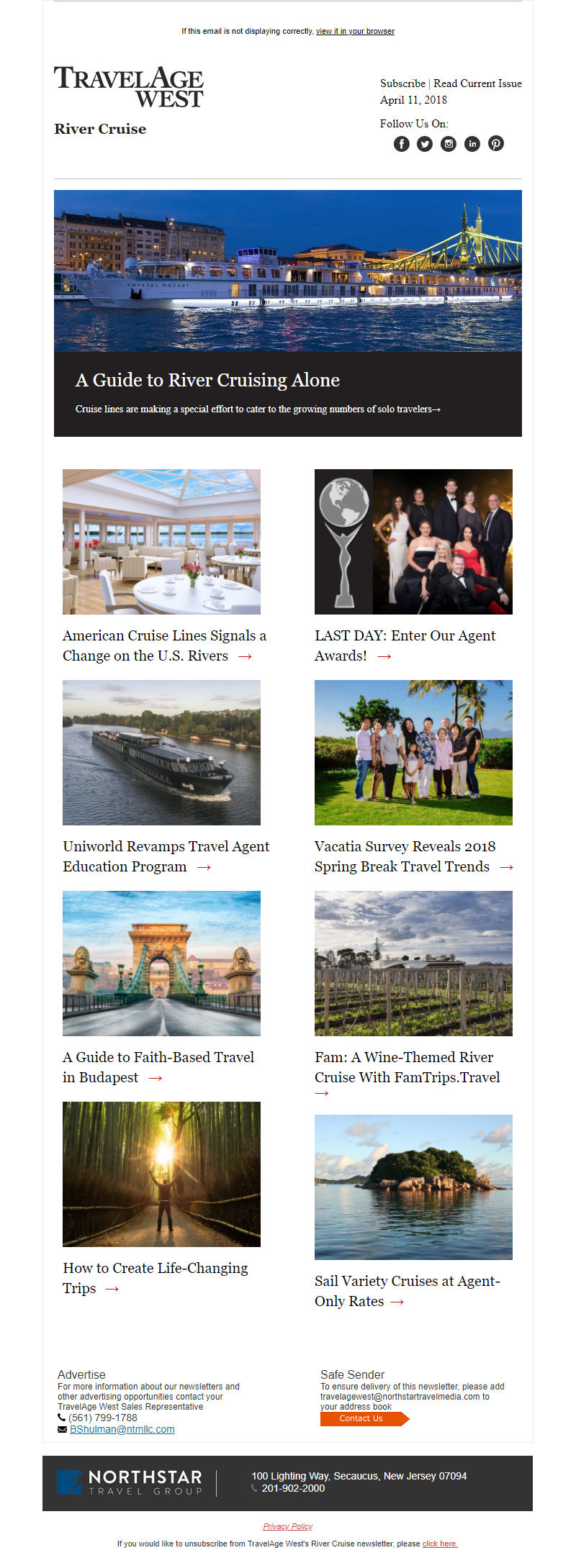576x1568 pixels.
Task: Open the 'view it in your browser' link
Action: point(355,32)
